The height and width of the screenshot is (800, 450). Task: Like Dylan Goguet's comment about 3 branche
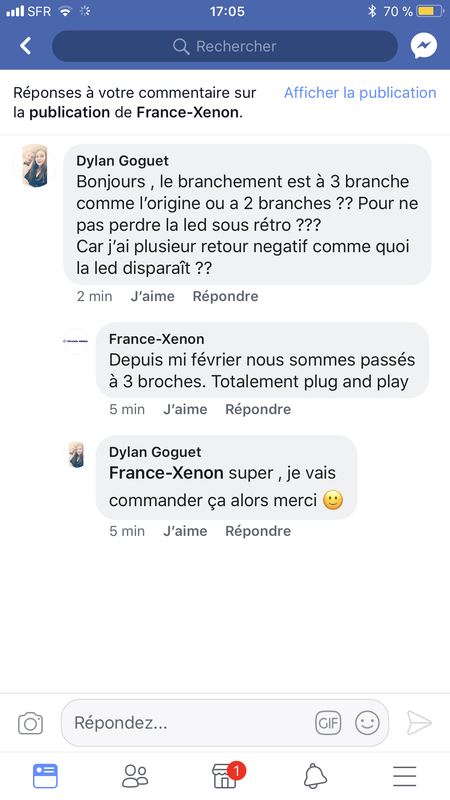[153, 296]
